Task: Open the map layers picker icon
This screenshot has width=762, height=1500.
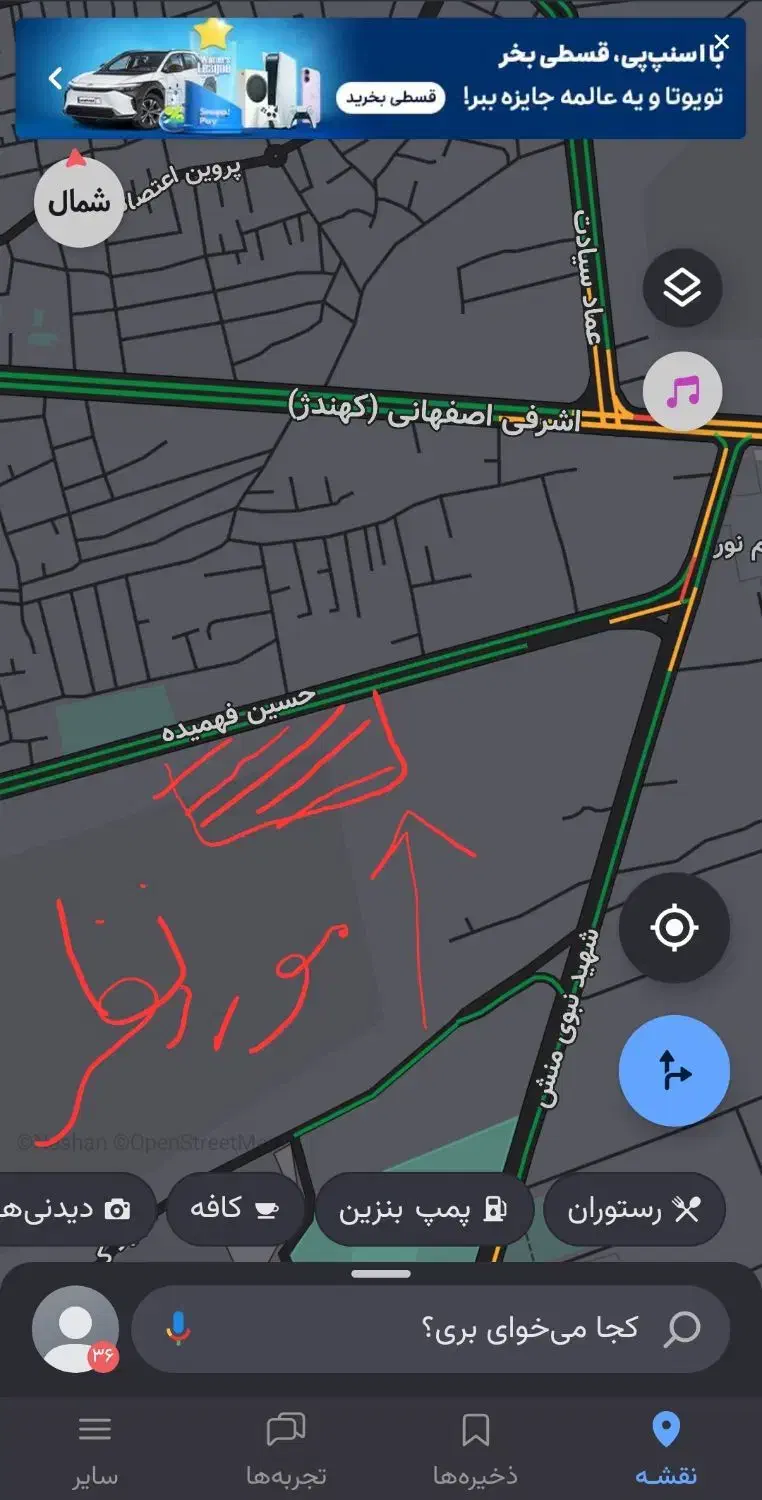Action: point(681,287)
